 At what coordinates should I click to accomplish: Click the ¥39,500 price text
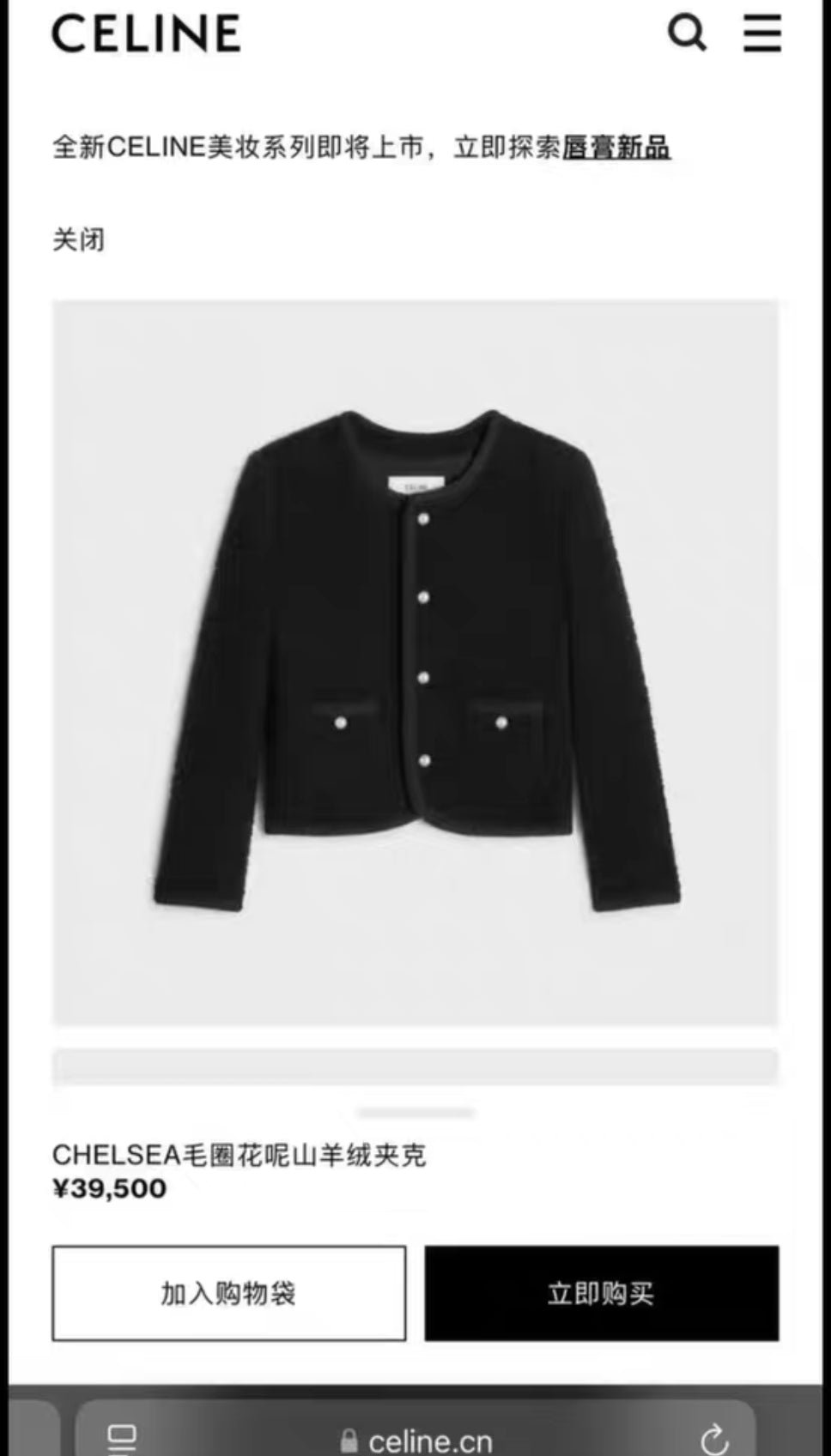click(107, 1189)
